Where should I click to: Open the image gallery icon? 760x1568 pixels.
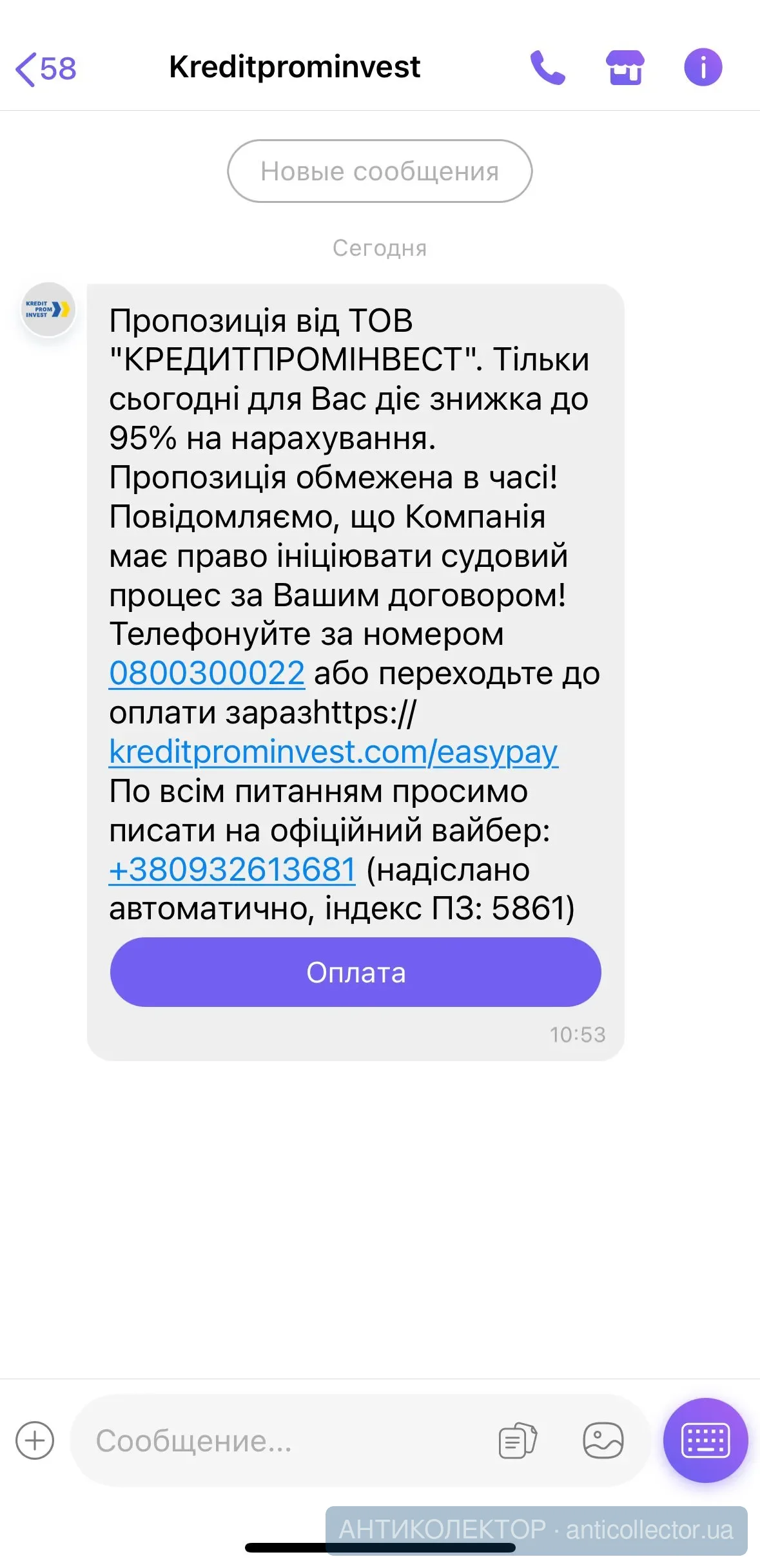tap(603, 1440)
